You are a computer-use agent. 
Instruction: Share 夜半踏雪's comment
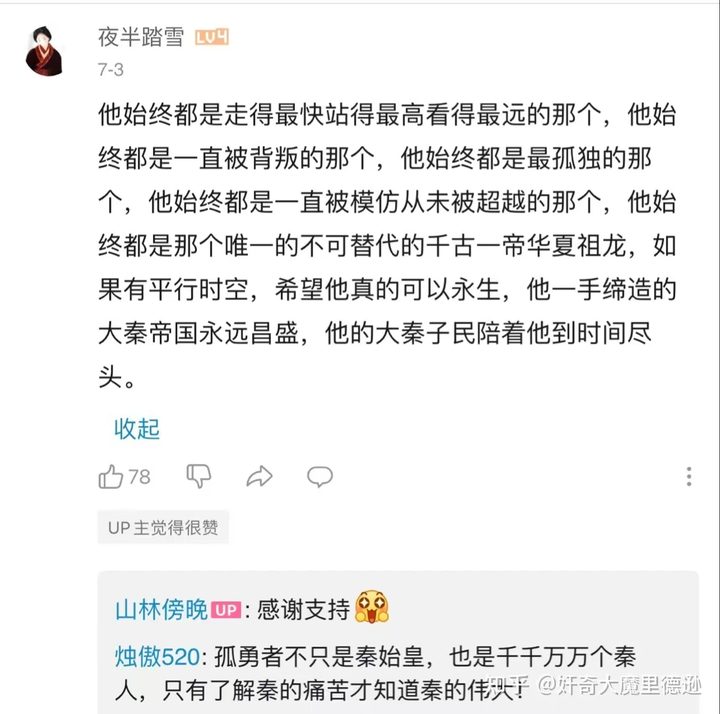259,477
